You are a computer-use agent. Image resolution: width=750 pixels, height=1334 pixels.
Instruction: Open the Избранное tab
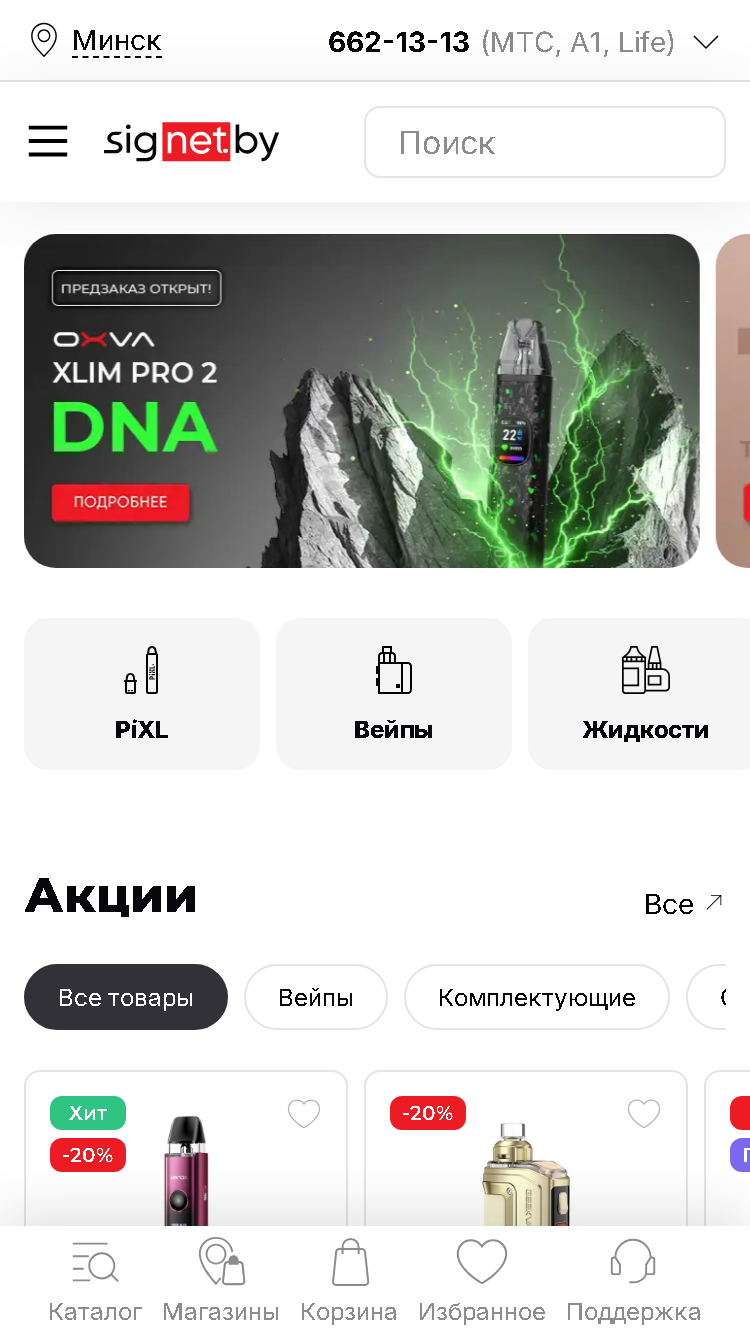point(482,1280)
